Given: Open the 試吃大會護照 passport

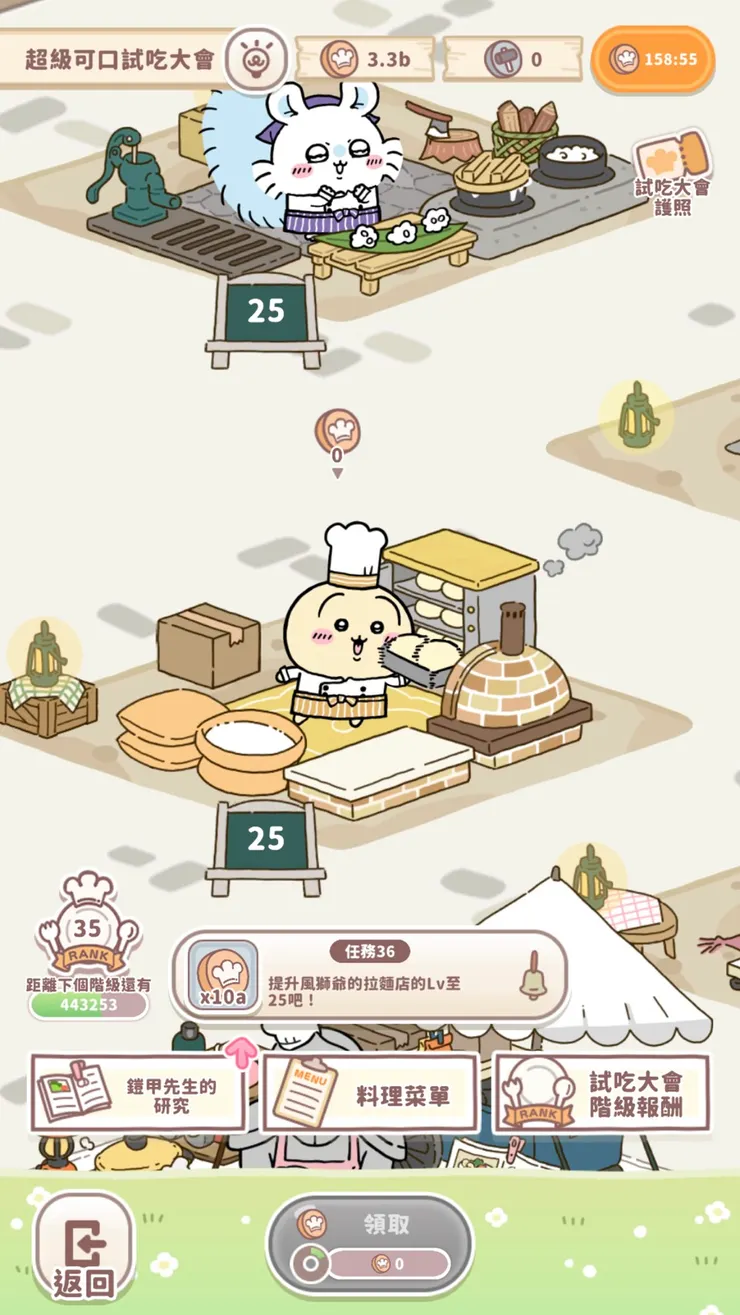Looking at the screenshot, I should pos(672,173).
